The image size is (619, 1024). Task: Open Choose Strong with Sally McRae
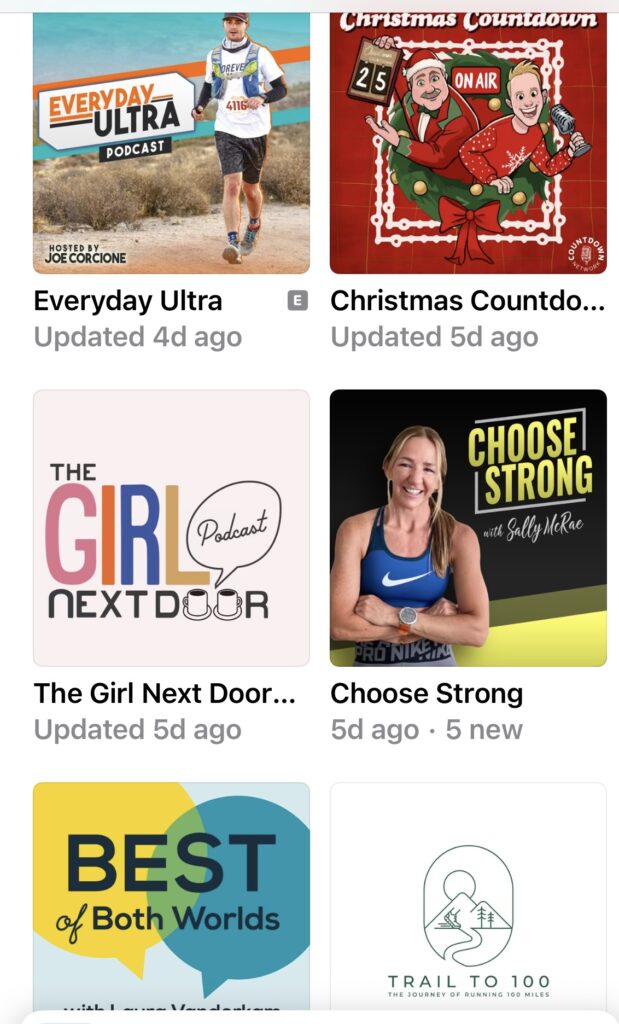tap(468, 528)
